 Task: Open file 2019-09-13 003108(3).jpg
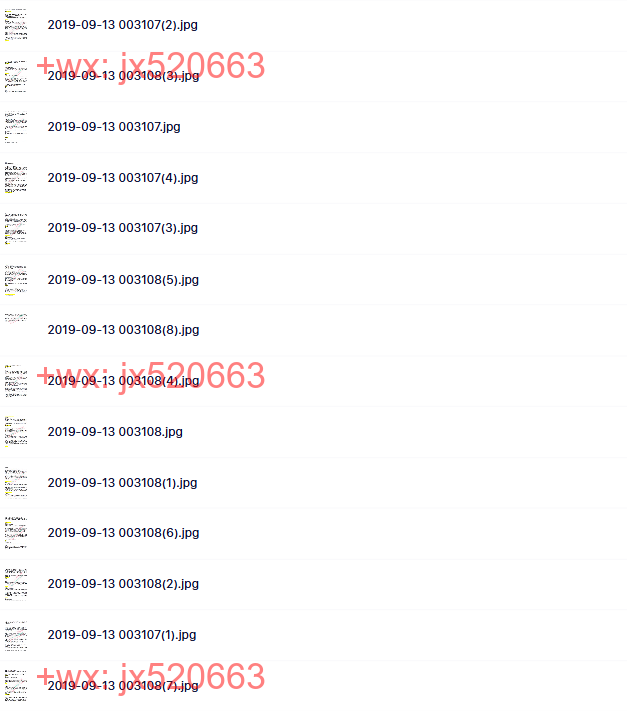[x=122, y=75]
